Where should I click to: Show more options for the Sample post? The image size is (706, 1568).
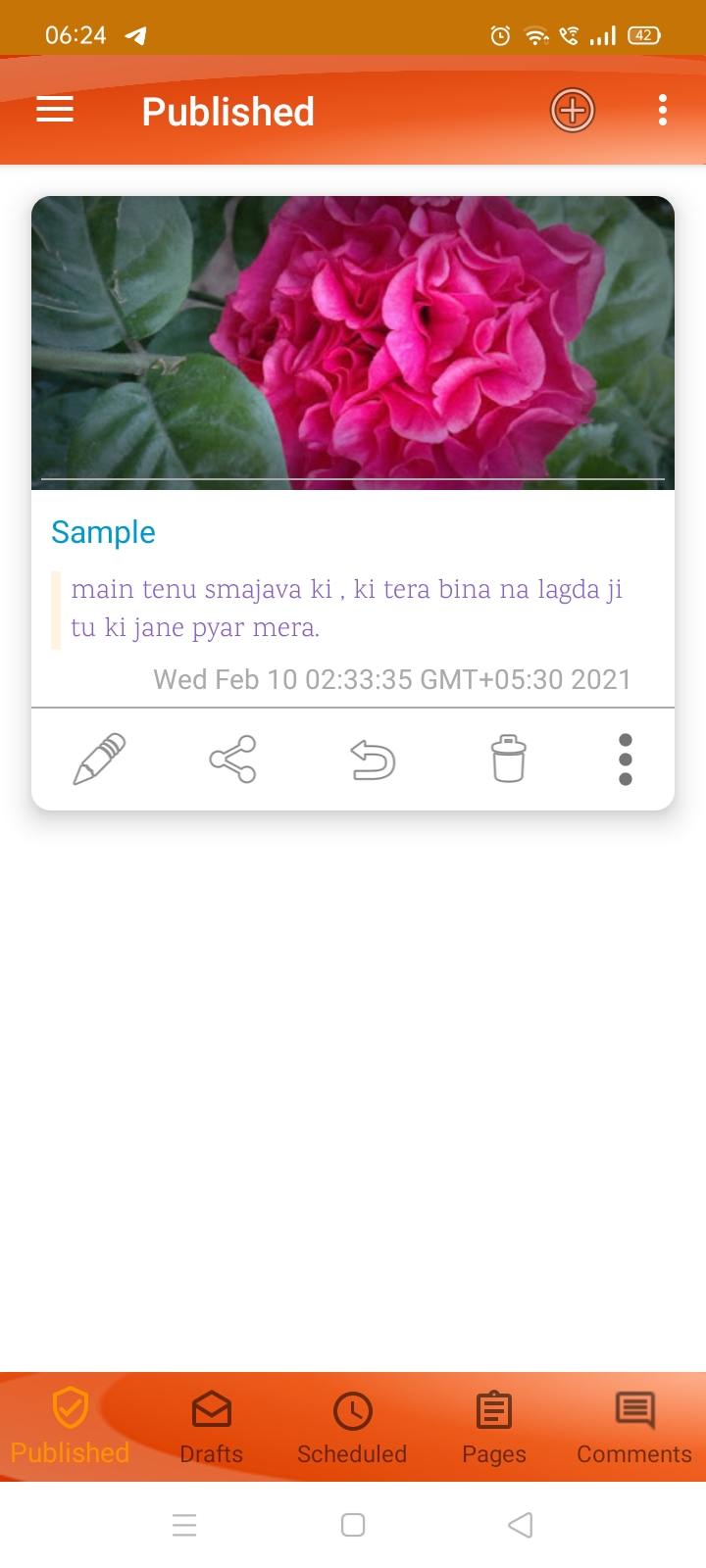pyautogui.click(x=626, y=759)
